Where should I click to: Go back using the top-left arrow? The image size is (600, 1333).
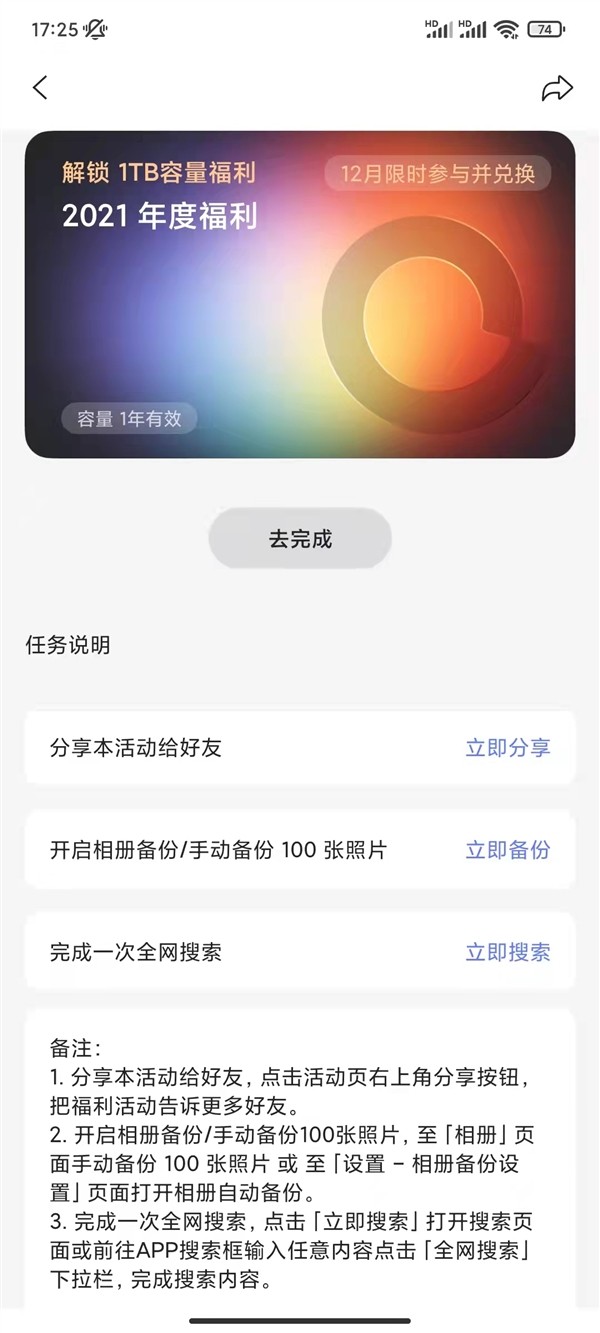click(40, 87)
